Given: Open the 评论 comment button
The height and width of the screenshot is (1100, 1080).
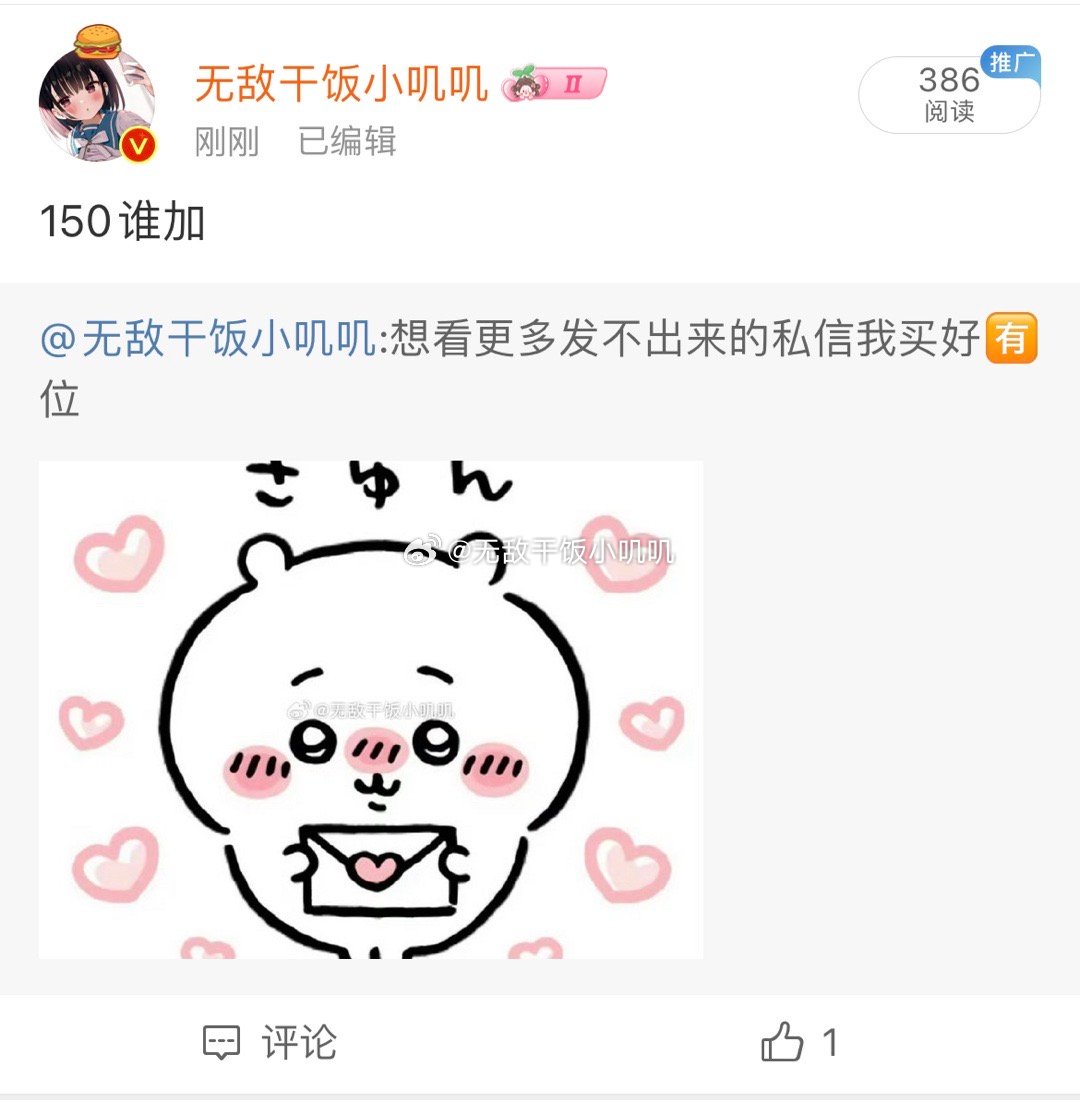Looking at the screenshot, I should coord(270,1043).
